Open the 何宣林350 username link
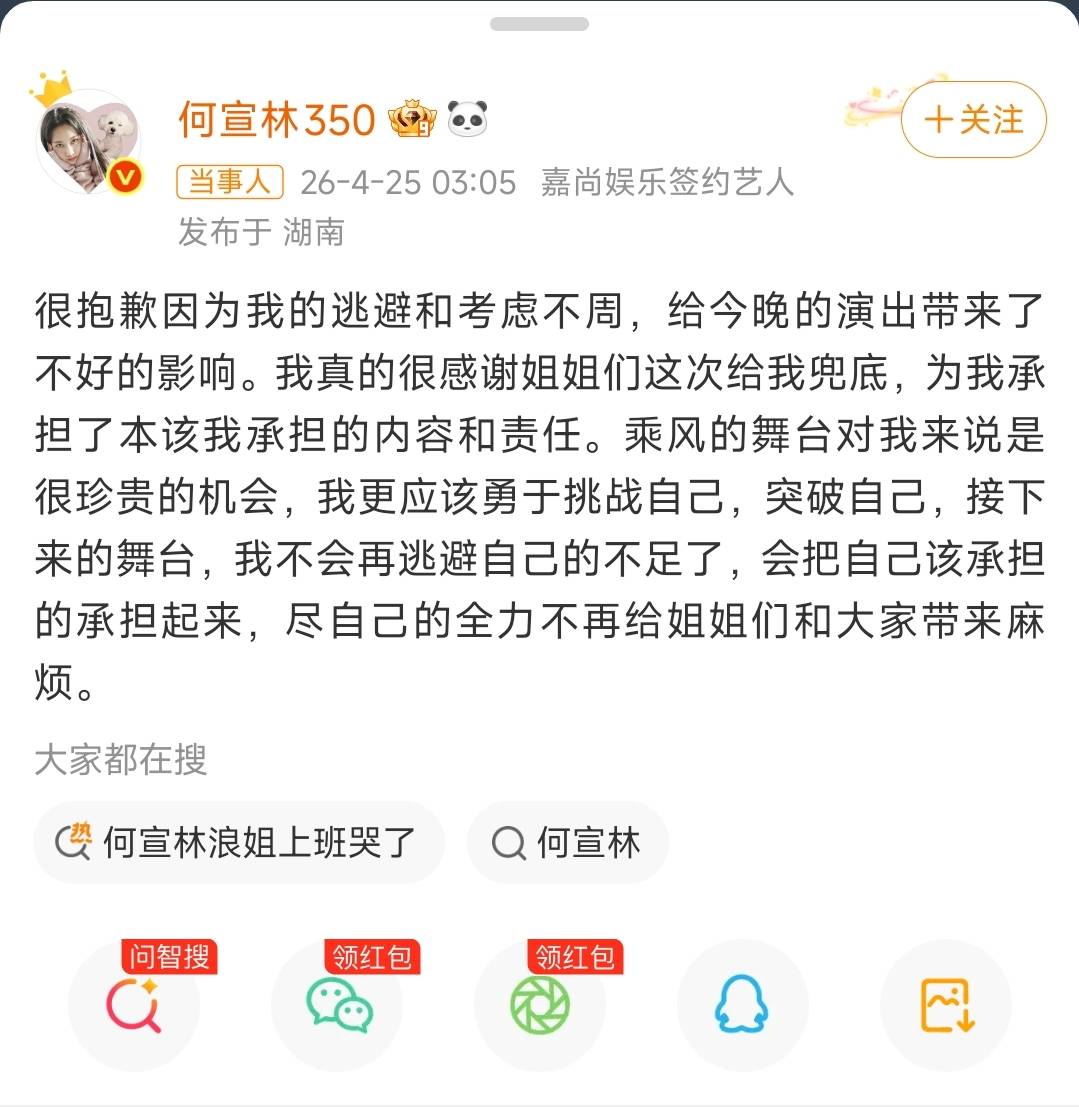Image resolution: width=1079 pixels, height=1107 pixels. pyautogui.click(x=277, y=121)
